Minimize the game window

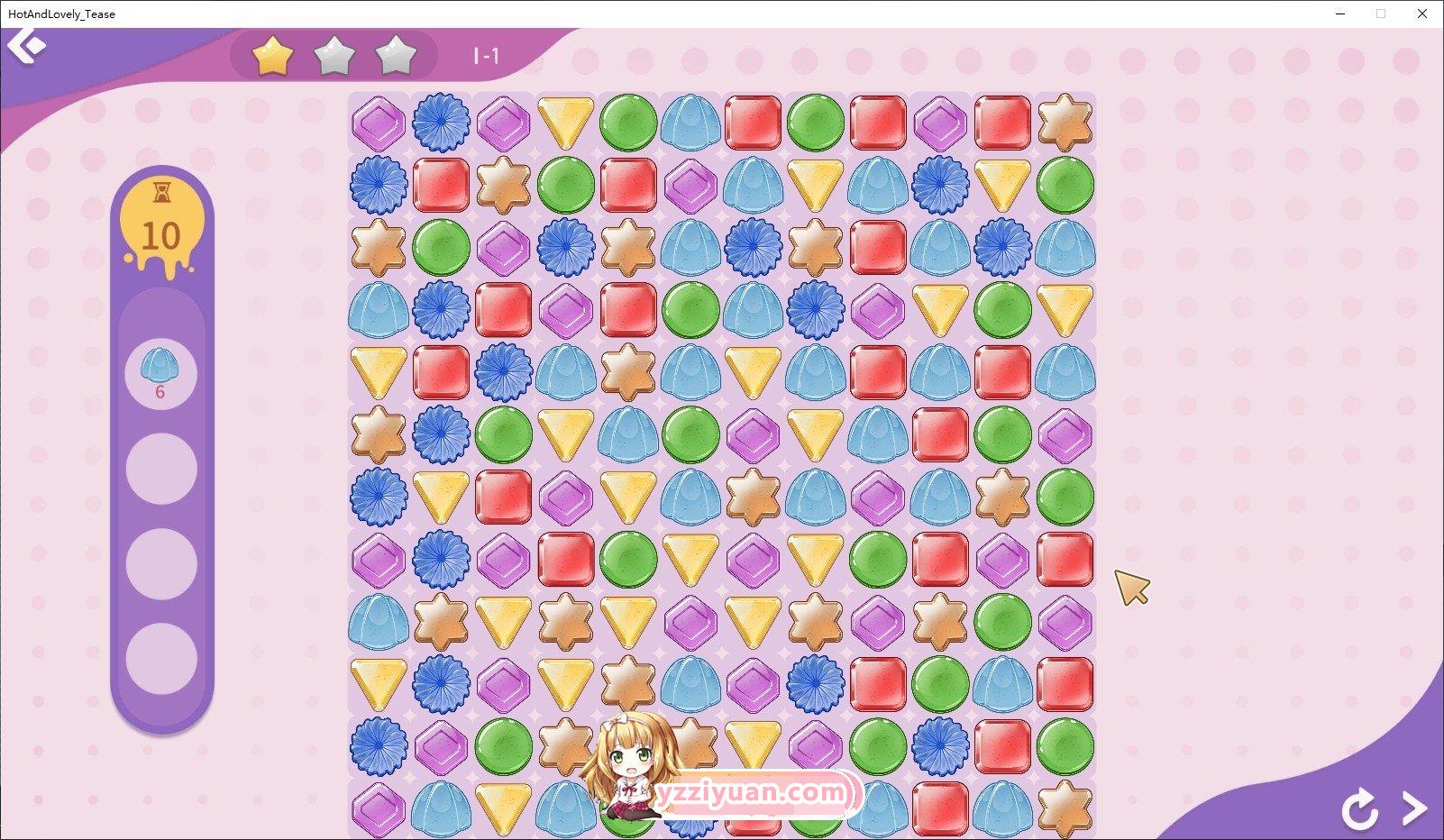tap(1339, 14)
